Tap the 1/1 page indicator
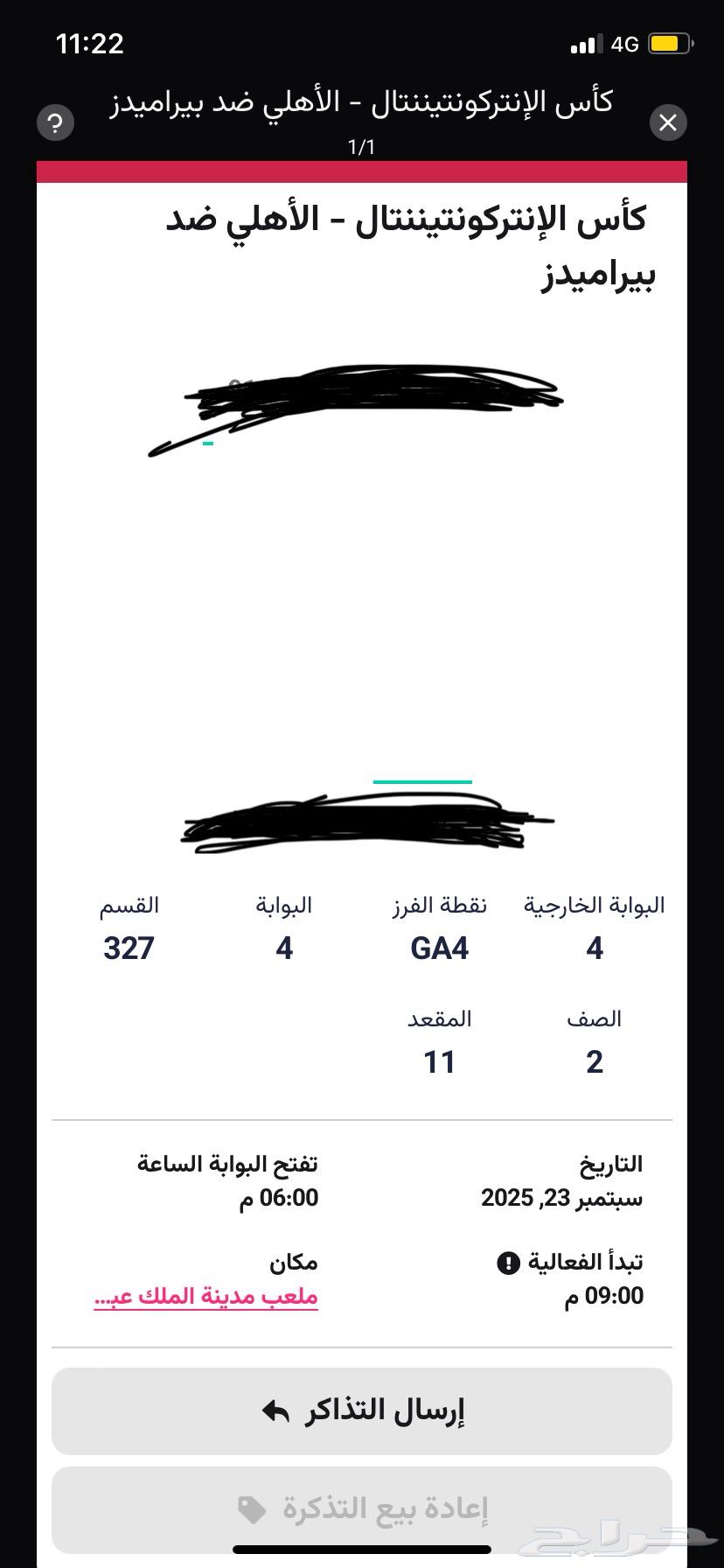The height and width of the screenshot is (1568, 724). pos(361,149)
